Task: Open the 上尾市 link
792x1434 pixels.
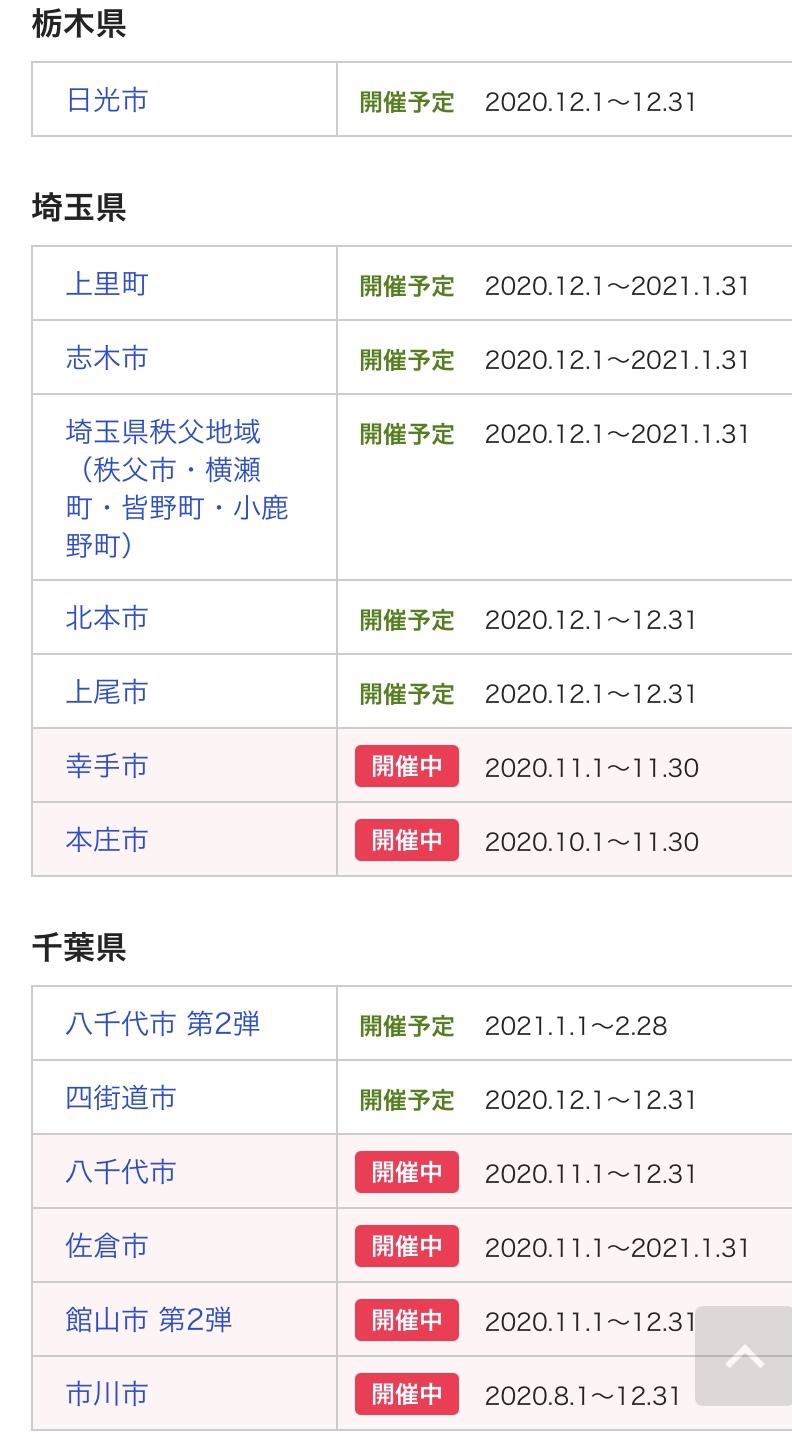Action: pos(107,692)
